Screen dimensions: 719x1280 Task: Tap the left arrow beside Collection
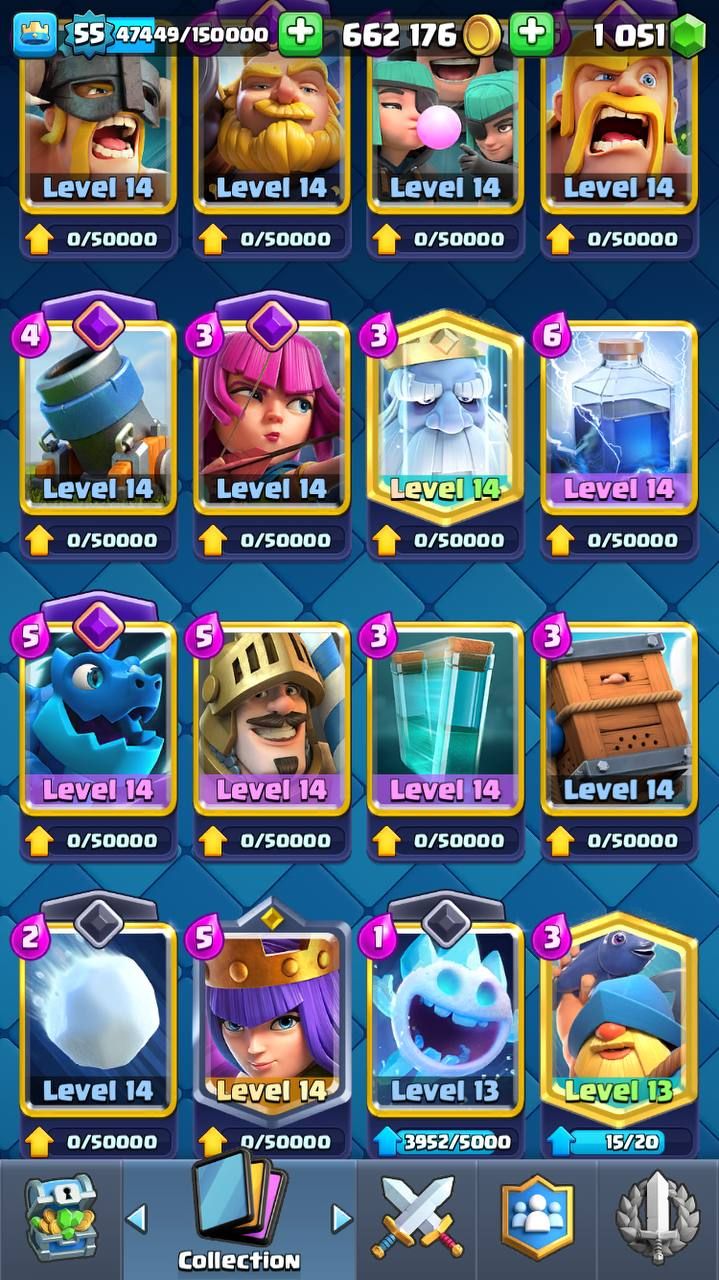click(136, 1218)
